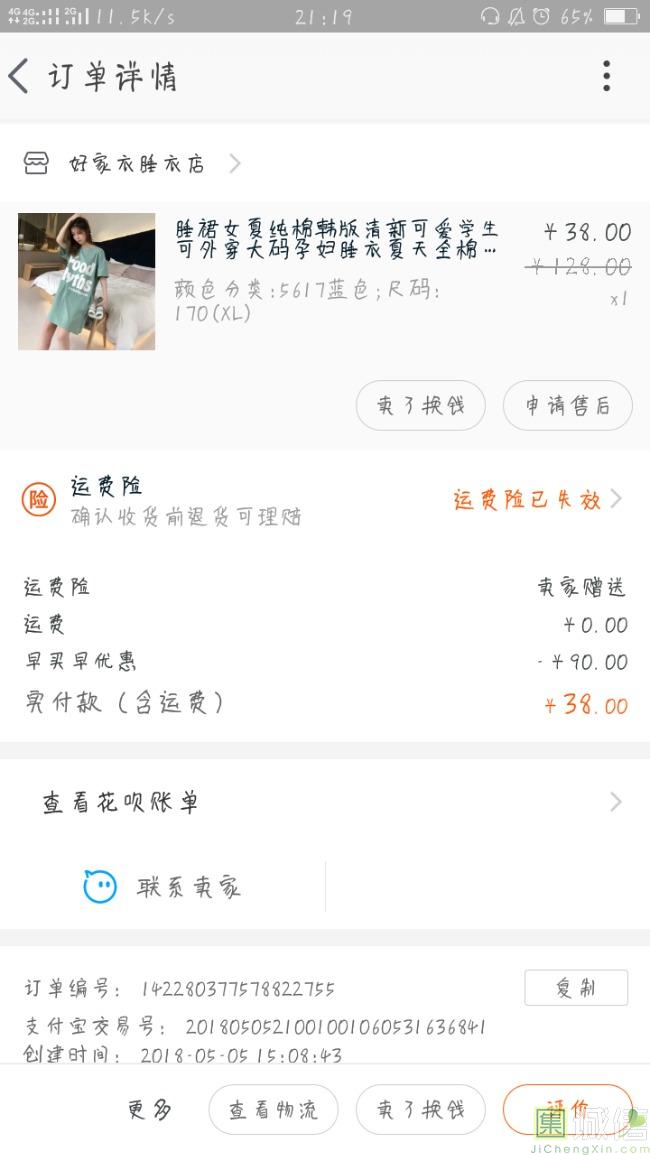Go back from the 订单详情 page
The width and height of the screenshot is (650, 1155).
coord(20,77)
